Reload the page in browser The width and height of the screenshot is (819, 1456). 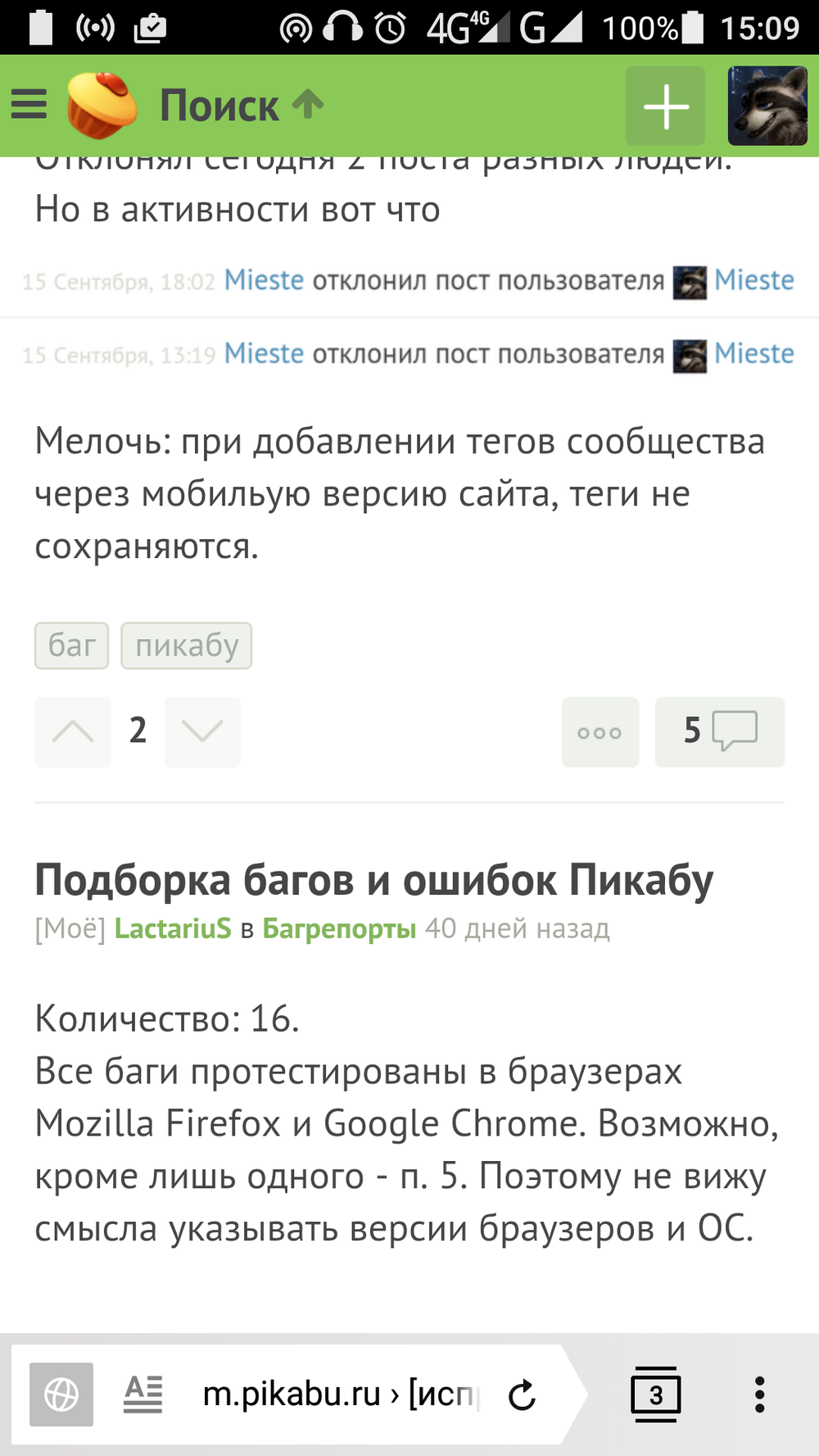coord(522,1395)
